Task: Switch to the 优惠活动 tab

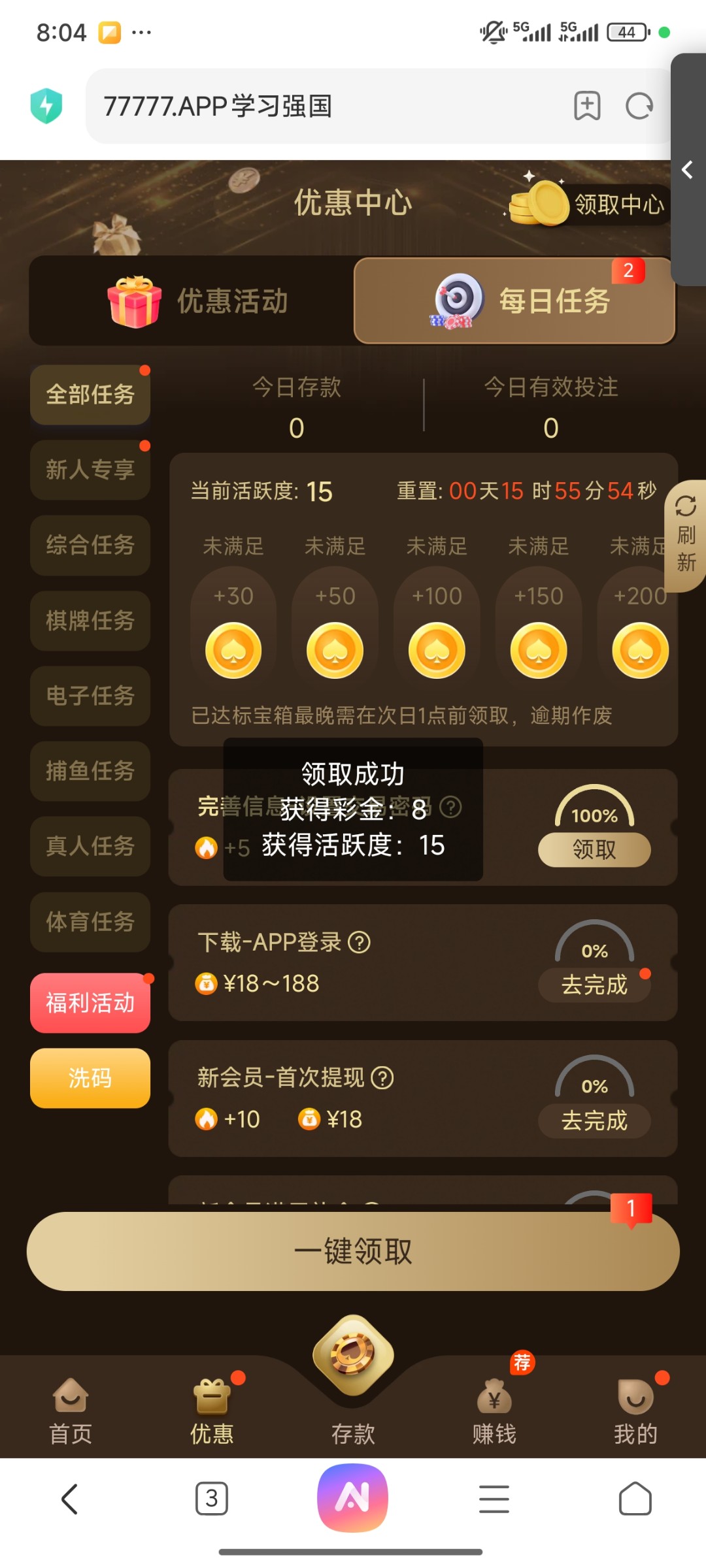Action: 191,301
